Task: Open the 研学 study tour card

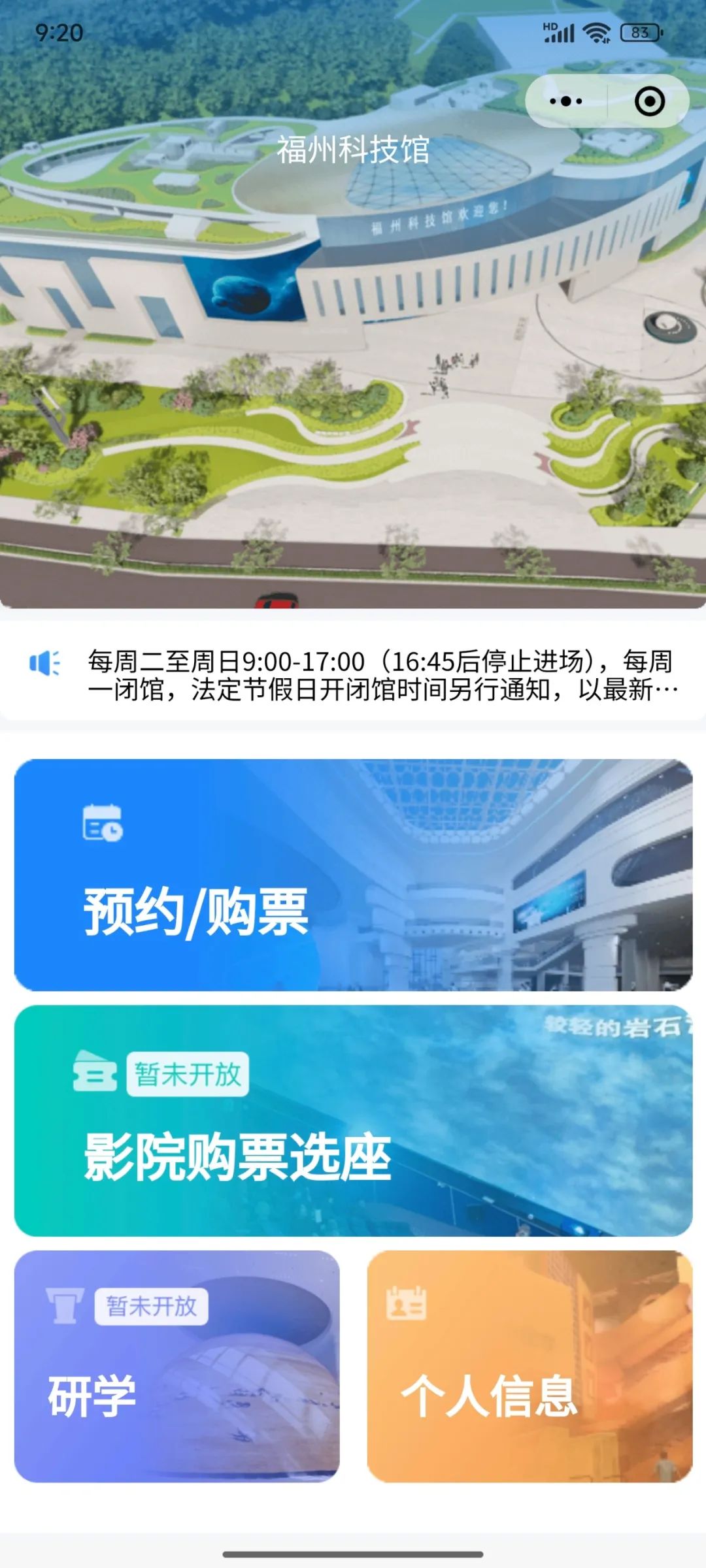Action: click(177, 1365)
